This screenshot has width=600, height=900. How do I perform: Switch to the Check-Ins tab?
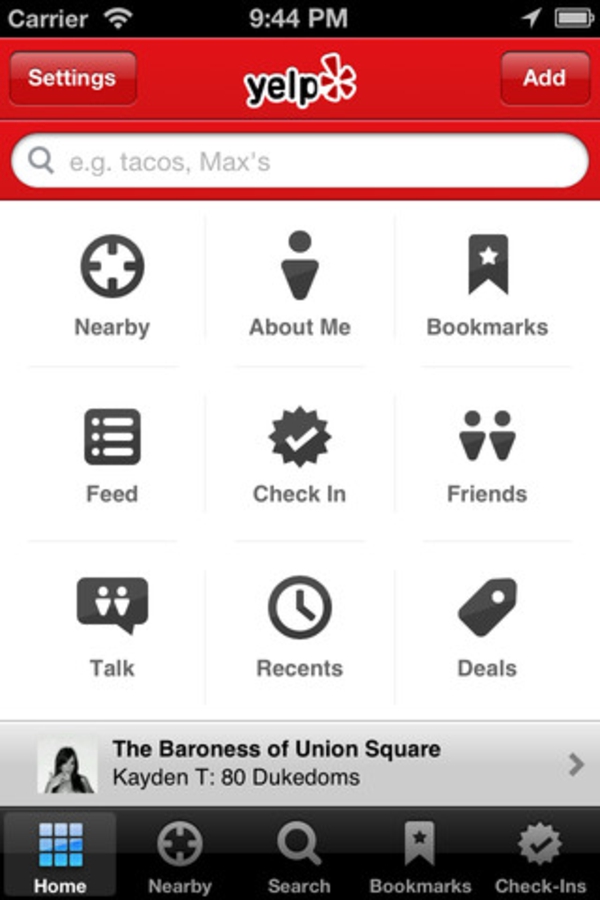[540, 855]
